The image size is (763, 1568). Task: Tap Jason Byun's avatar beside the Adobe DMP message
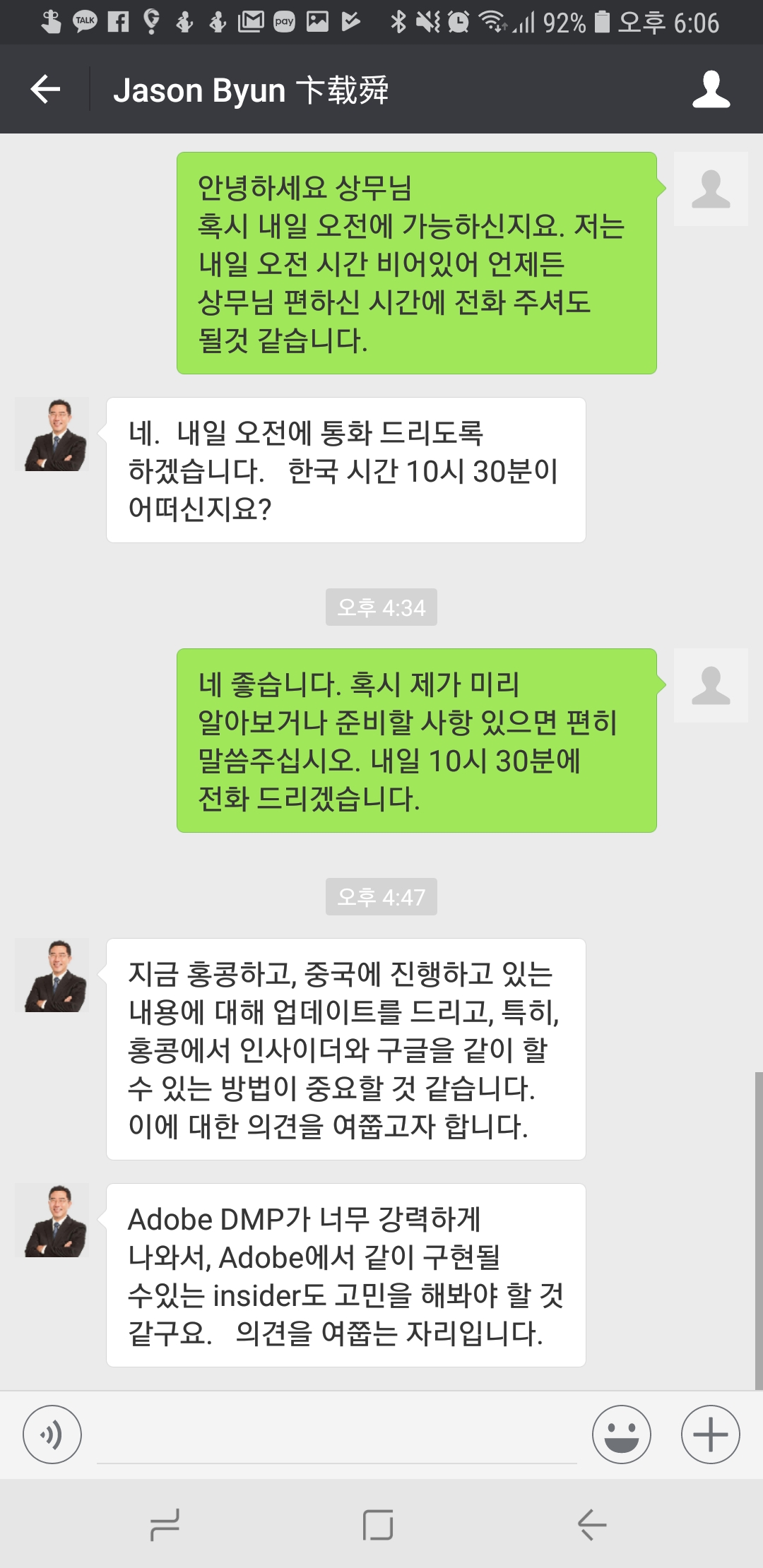coord(53,1220)
